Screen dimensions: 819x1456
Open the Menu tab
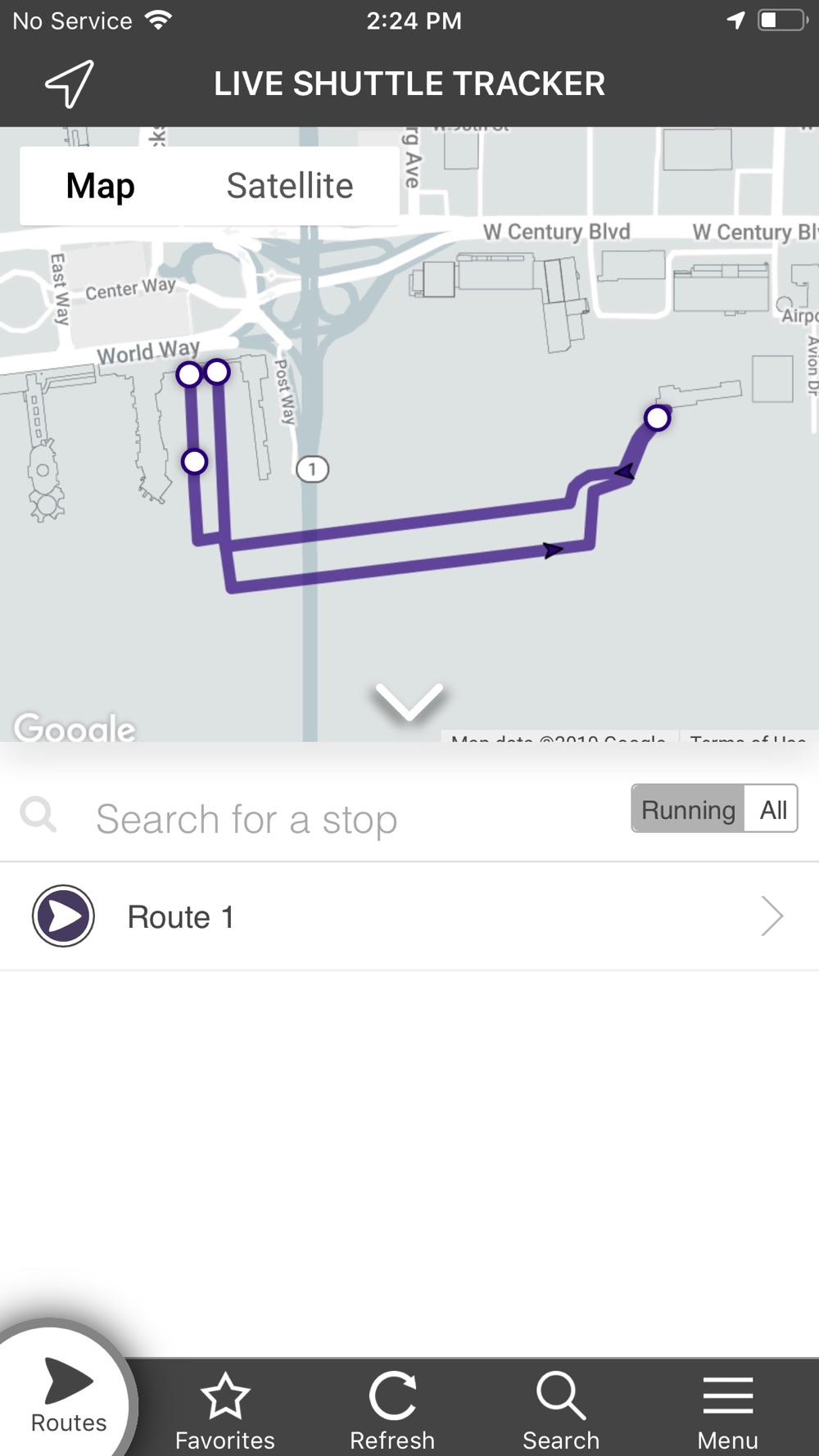pyautogui.click(x=727, y=1412)
